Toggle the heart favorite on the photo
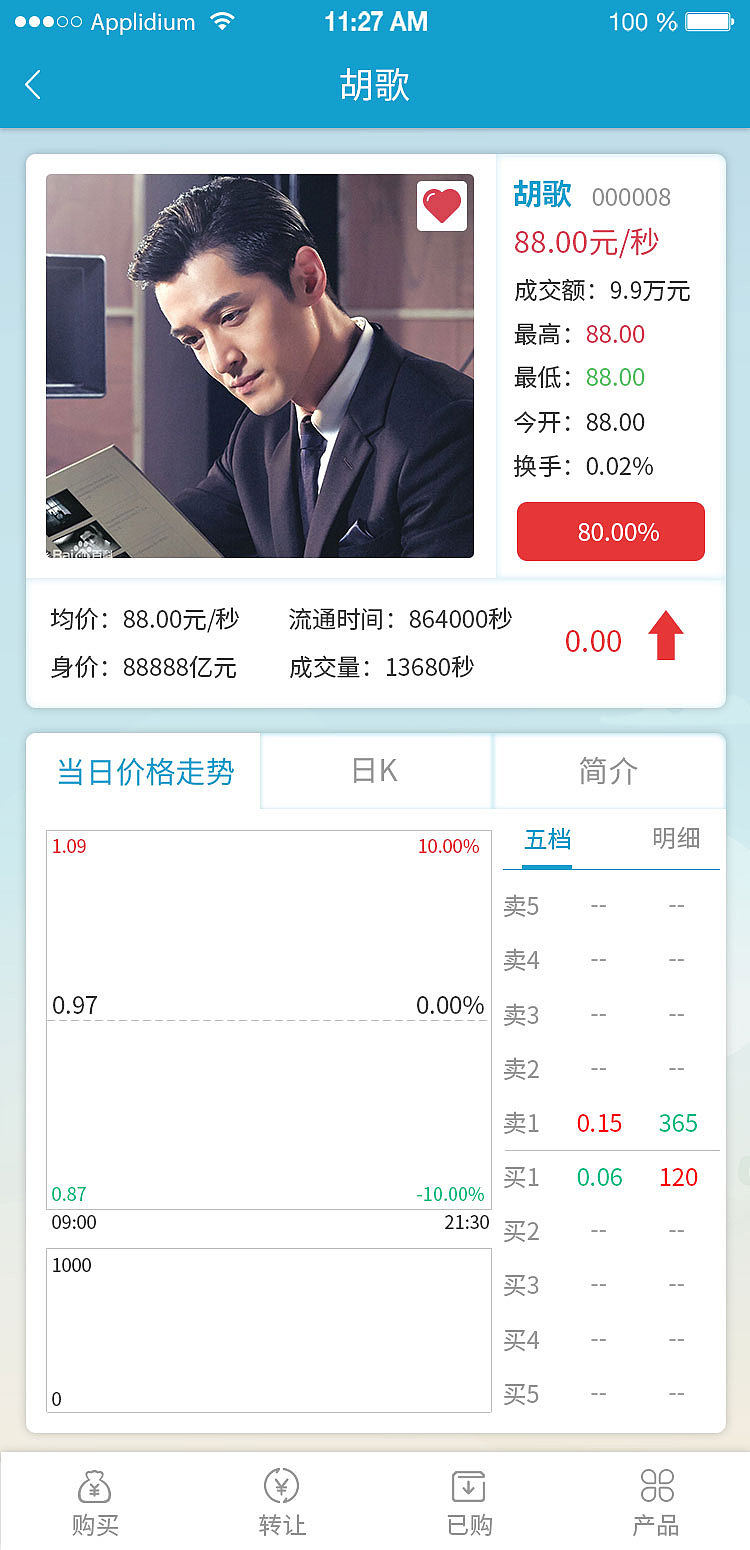Screen dimensions: 750x1550 pyautogui.click(x=441, y=203)
